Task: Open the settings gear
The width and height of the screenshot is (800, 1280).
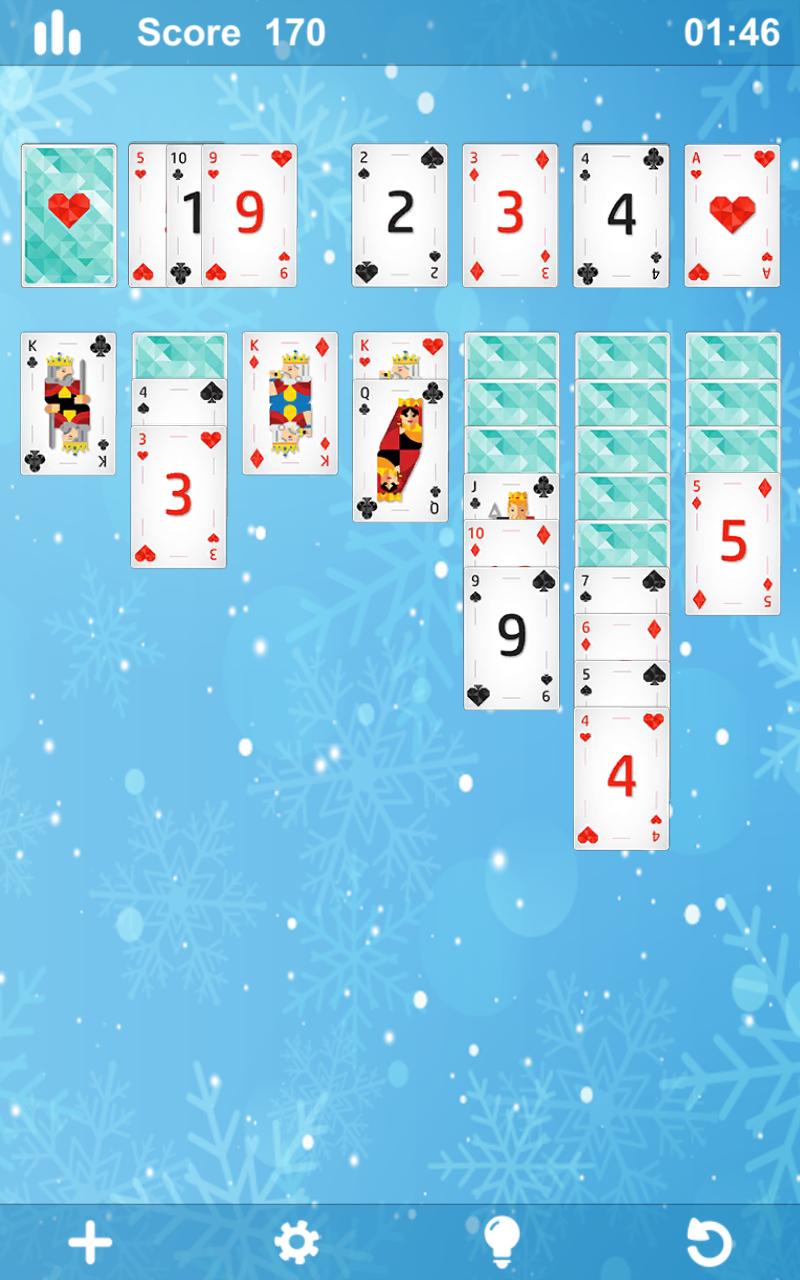Action: 296,1243
